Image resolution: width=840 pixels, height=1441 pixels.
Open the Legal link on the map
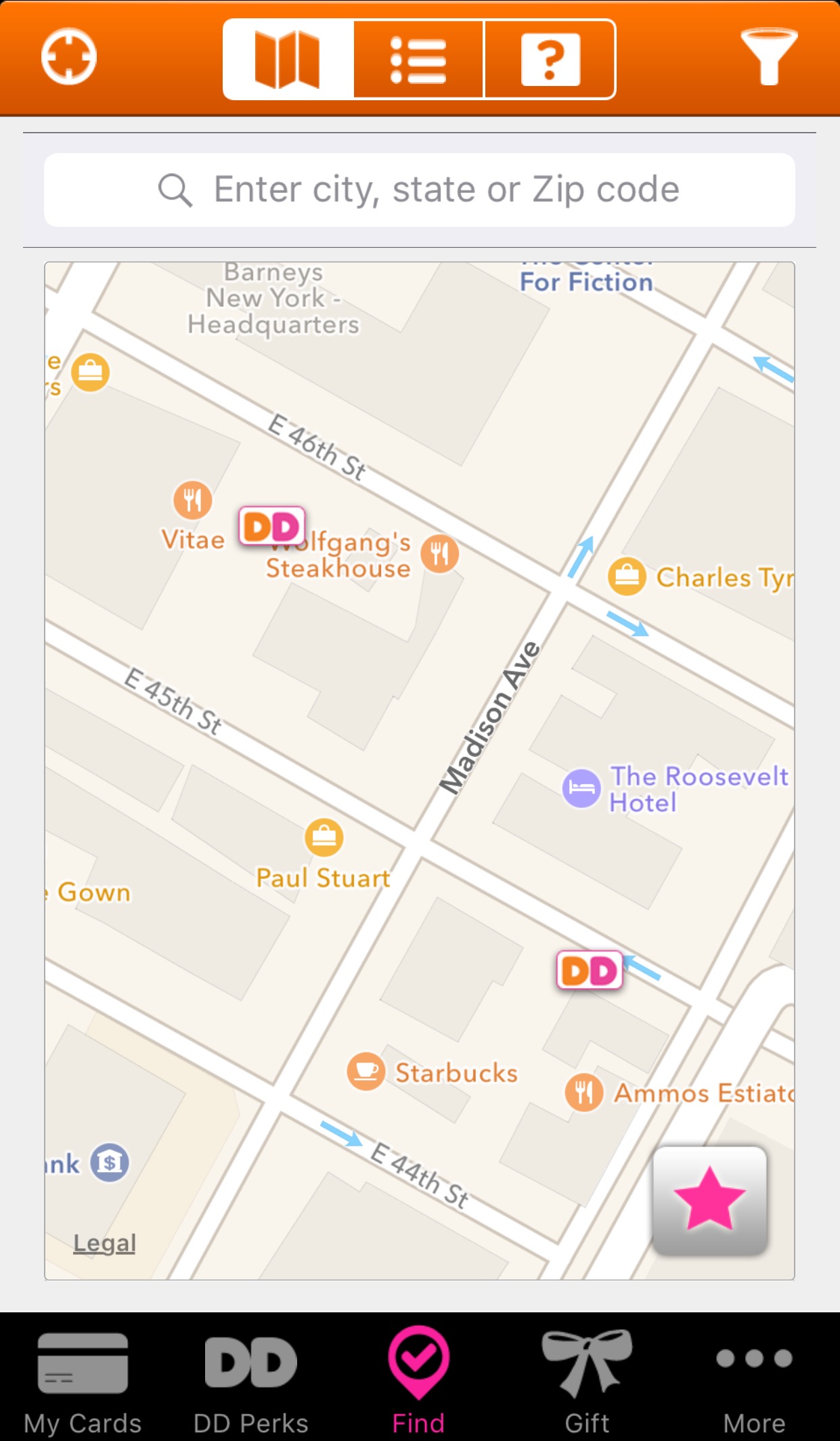pyautogui.click(x=104, y=1243)
